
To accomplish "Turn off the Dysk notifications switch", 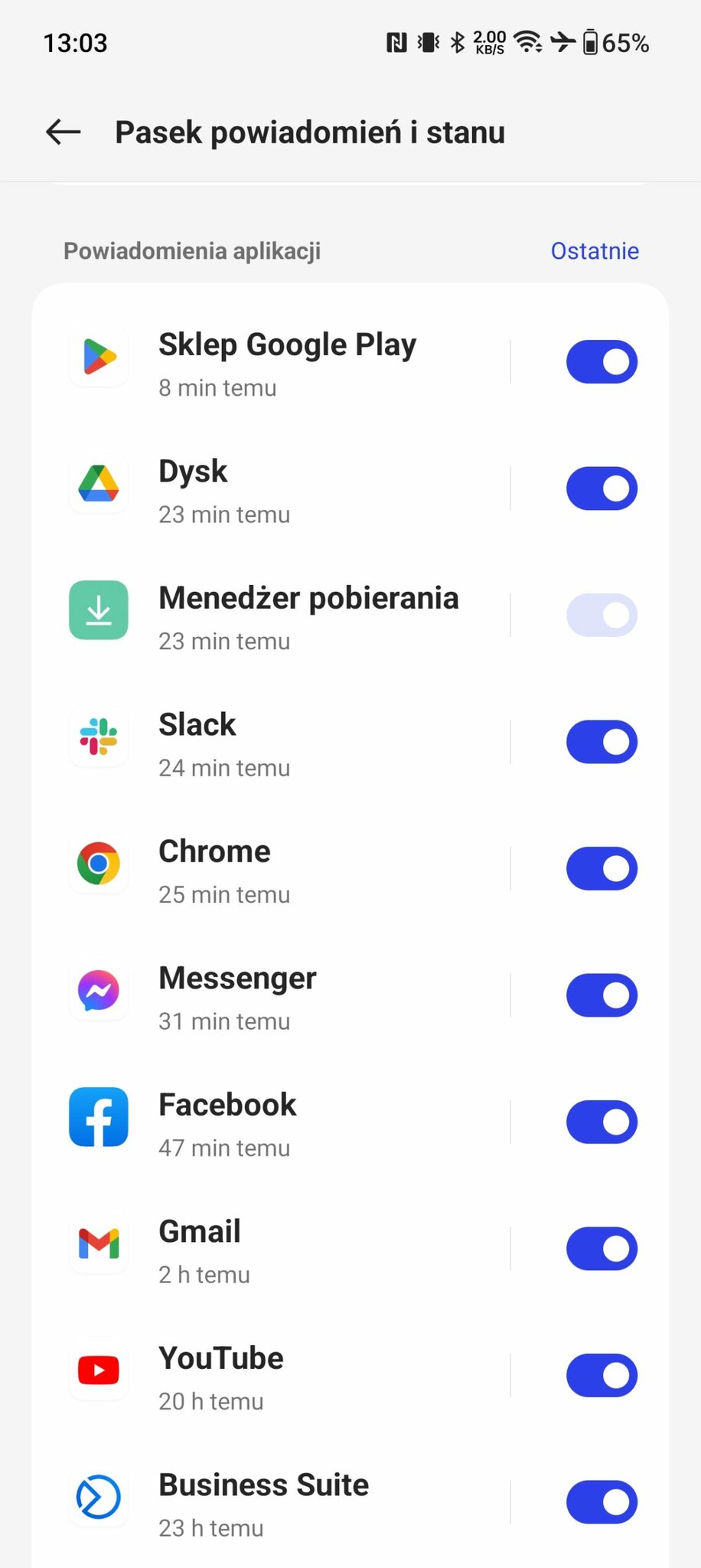I will tap(602, 488).
